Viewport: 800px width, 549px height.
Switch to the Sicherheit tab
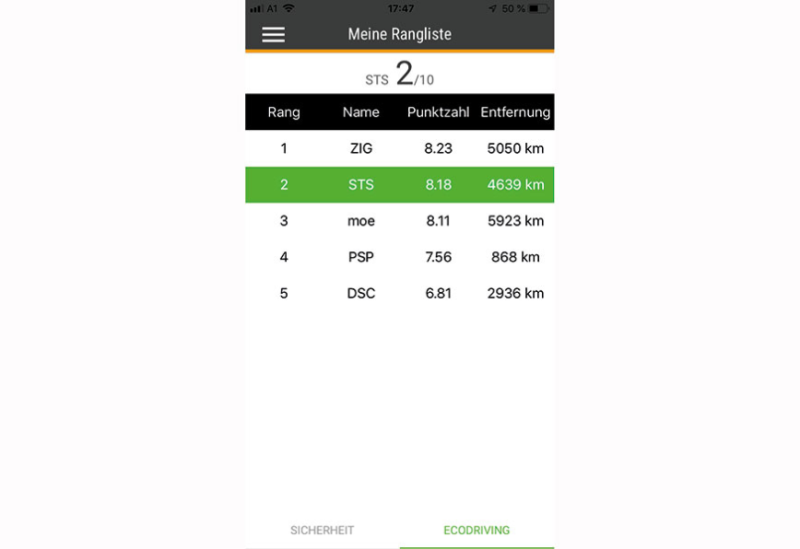pos(322,530)
